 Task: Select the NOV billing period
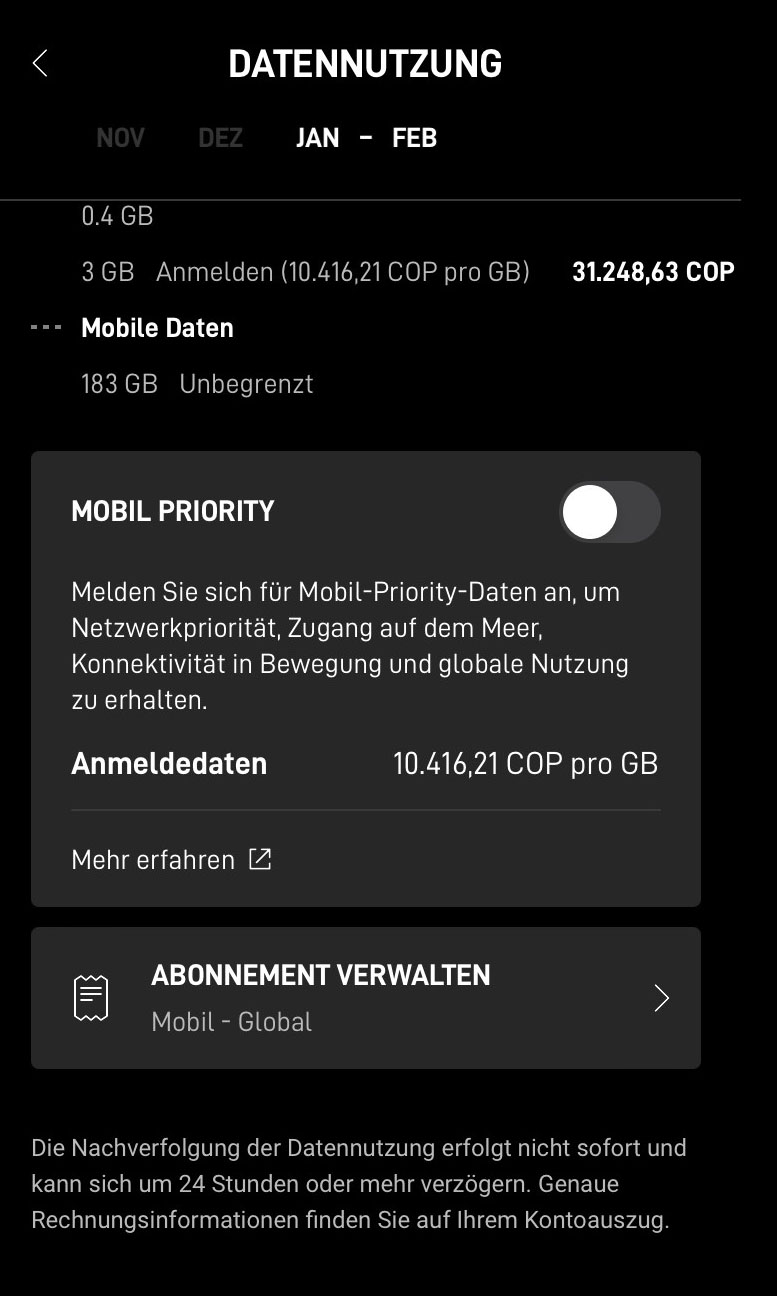(x=120, y=138)
